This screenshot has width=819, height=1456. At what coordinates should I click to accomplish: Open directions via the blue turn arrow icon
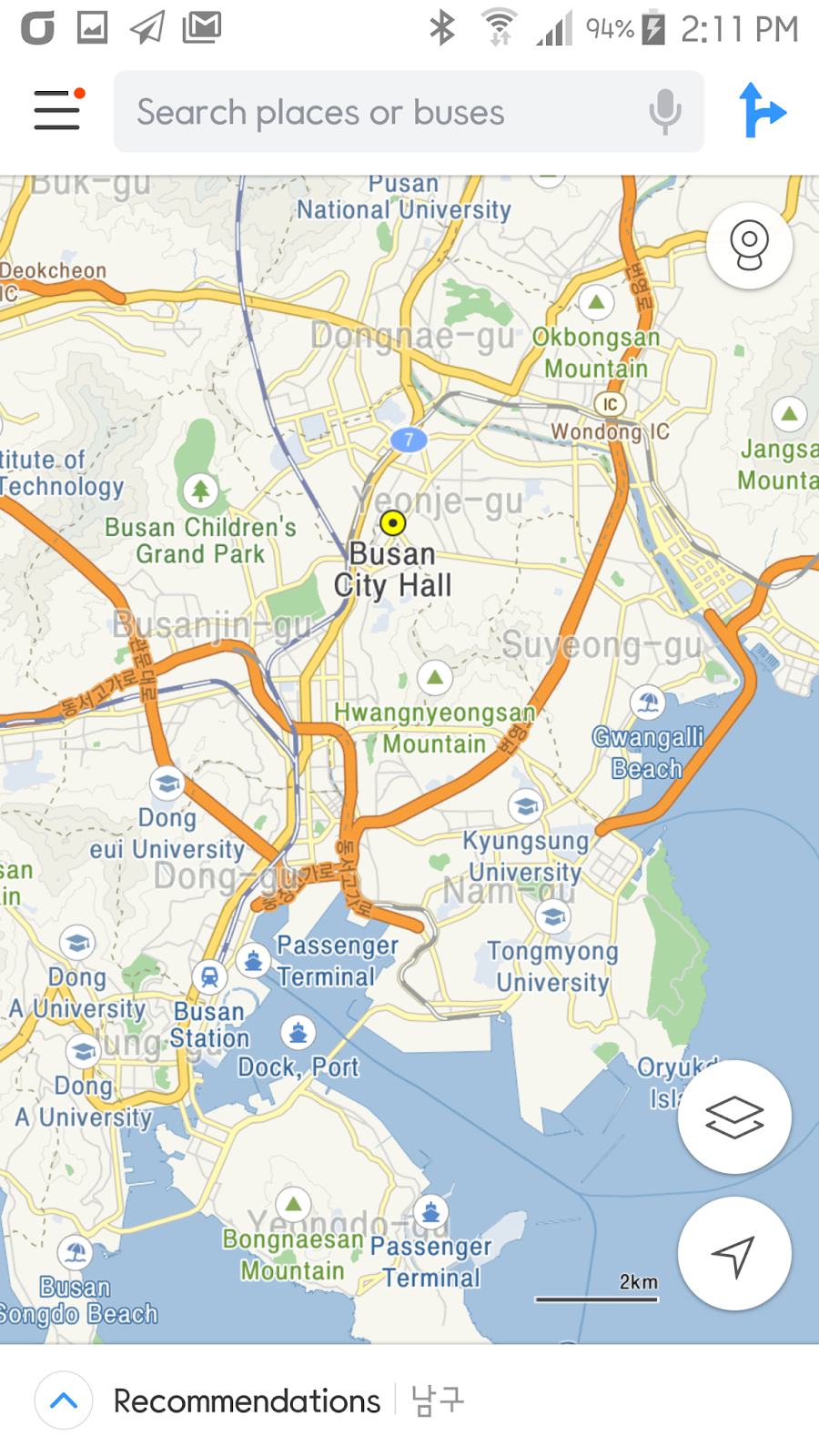pos(763,111)
